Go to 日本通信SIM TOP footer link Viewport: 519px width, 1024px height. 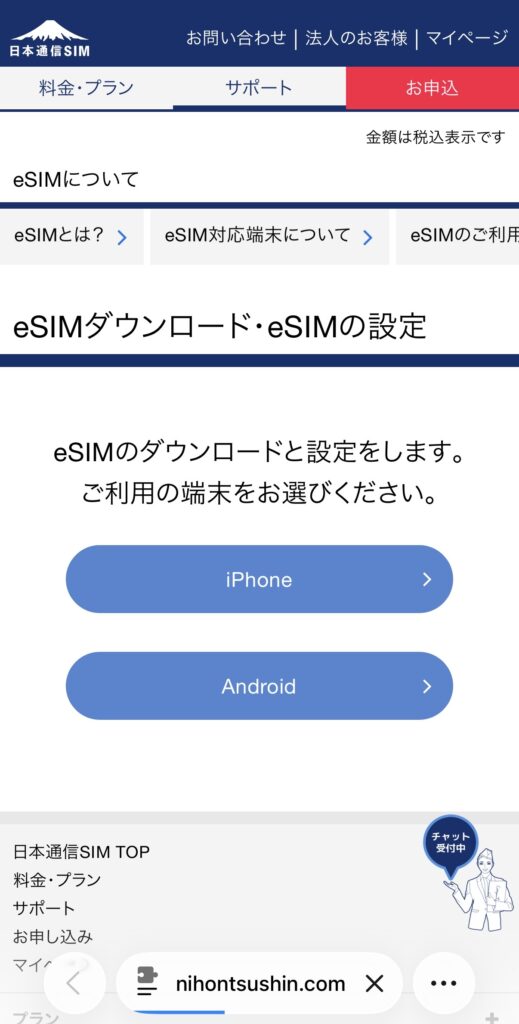click(82, 852)
